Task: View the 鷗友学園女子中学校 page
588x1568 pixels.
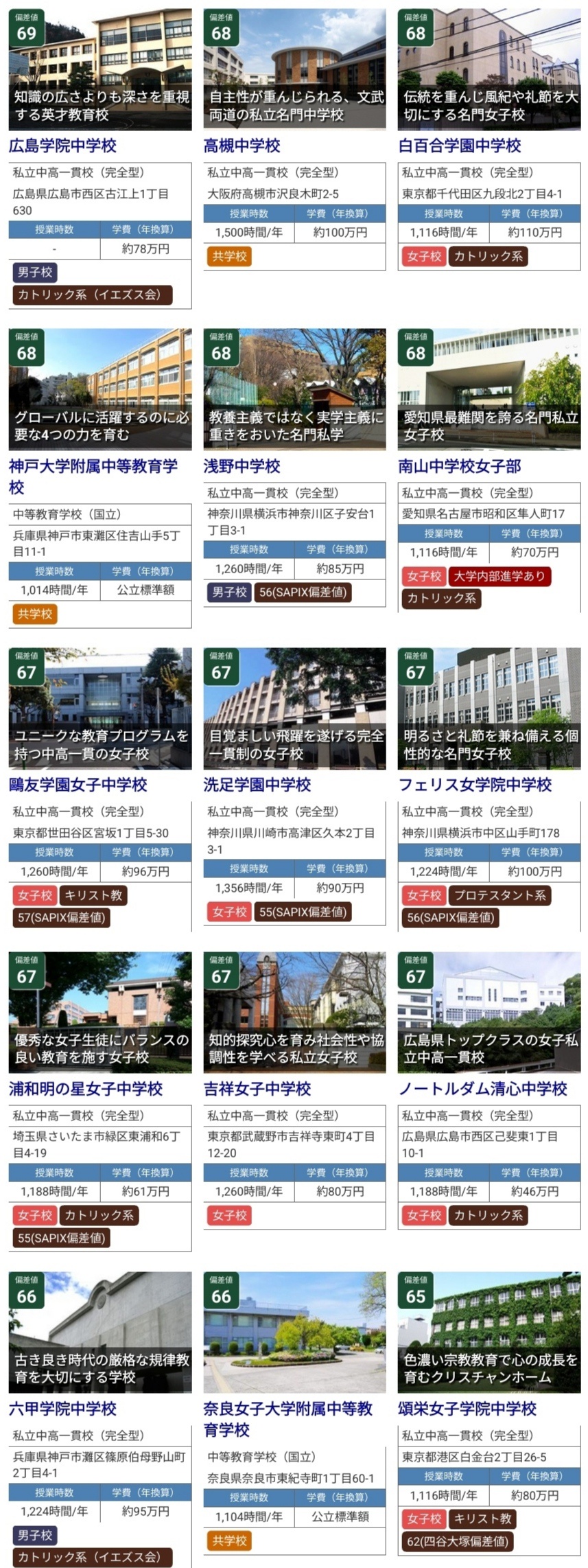Action: (78, 785)
